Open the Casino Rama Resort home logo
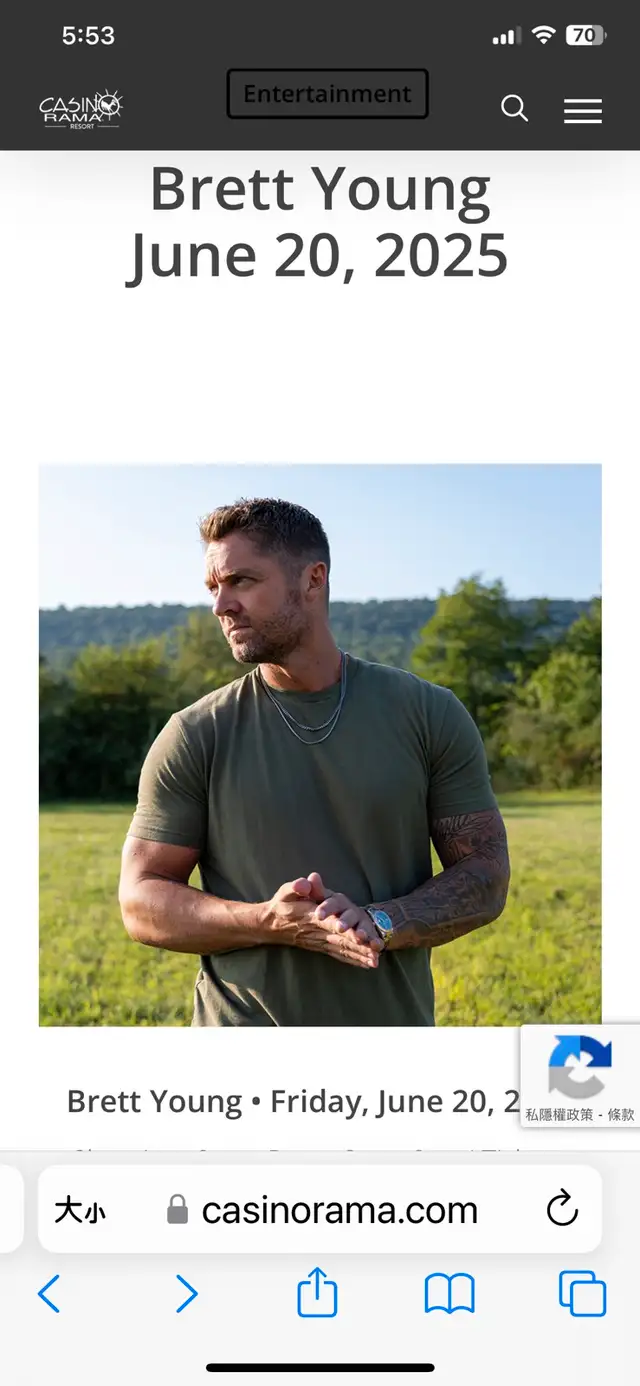 (x=80, y=110)
